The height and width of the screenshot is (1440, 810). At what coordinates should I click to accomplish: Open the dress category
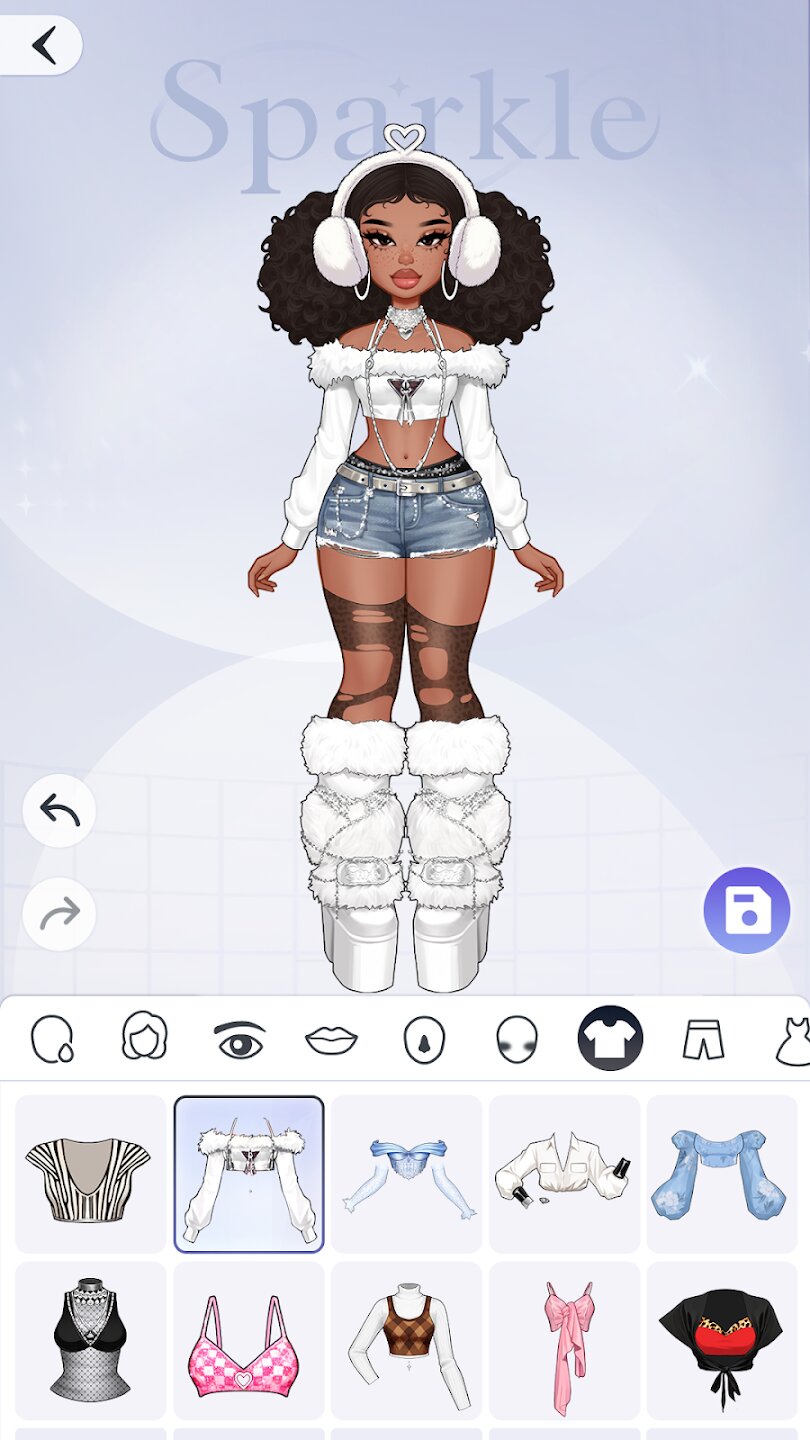pyautogui.click(x=792, y=1039)
